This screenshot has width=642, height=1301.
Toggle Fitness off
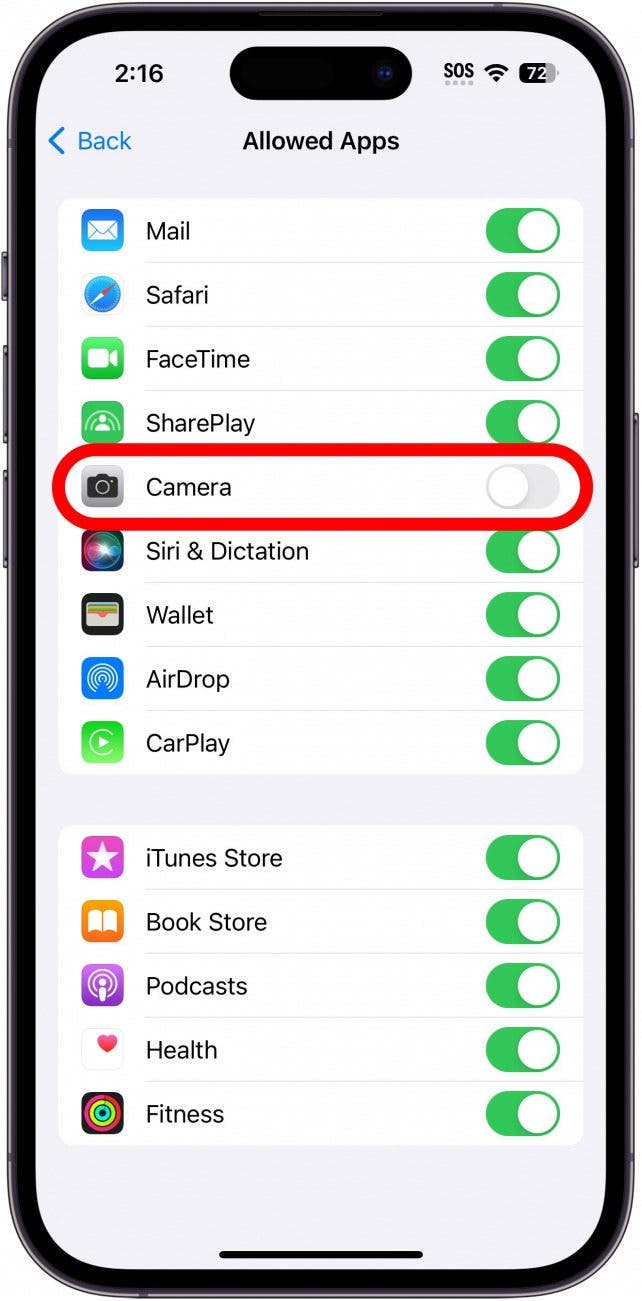[x=522, y=1114]
